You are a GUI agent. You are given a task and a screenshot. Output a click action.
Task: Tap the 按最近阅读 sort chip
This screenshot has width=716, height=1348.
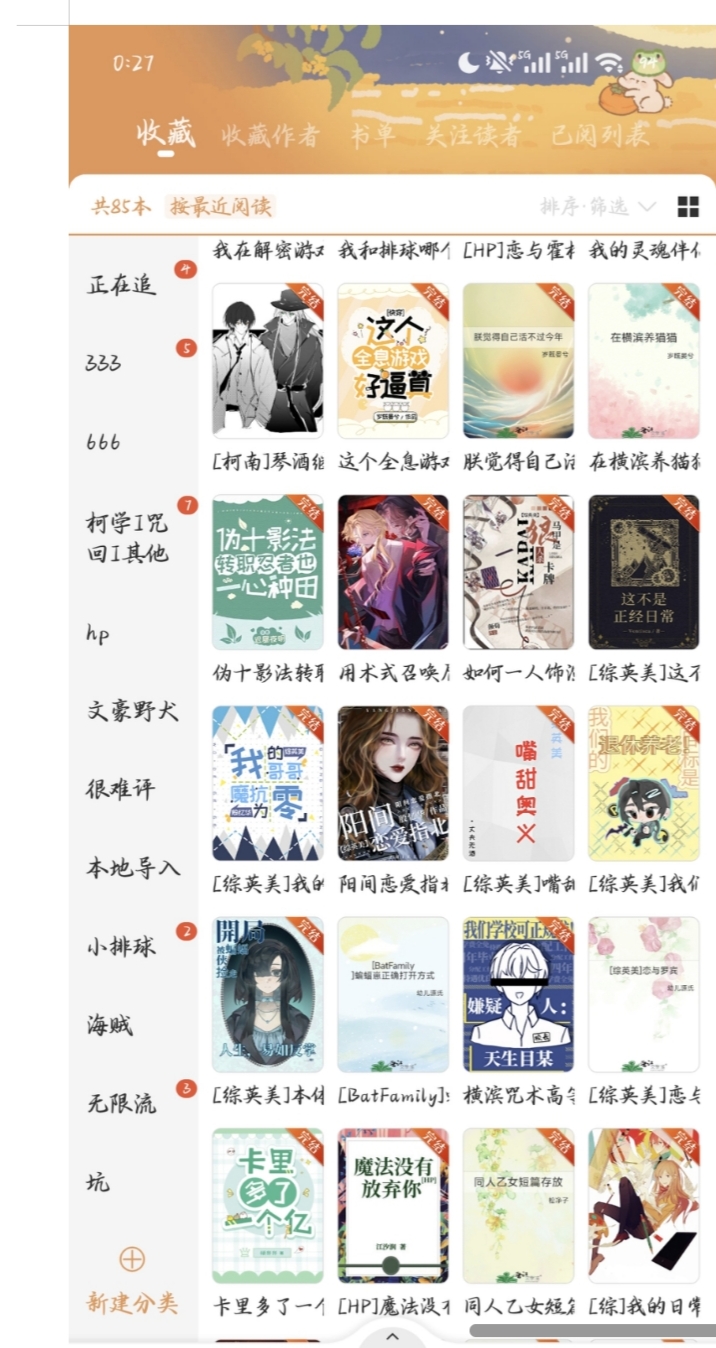click(x=221, y=207)
